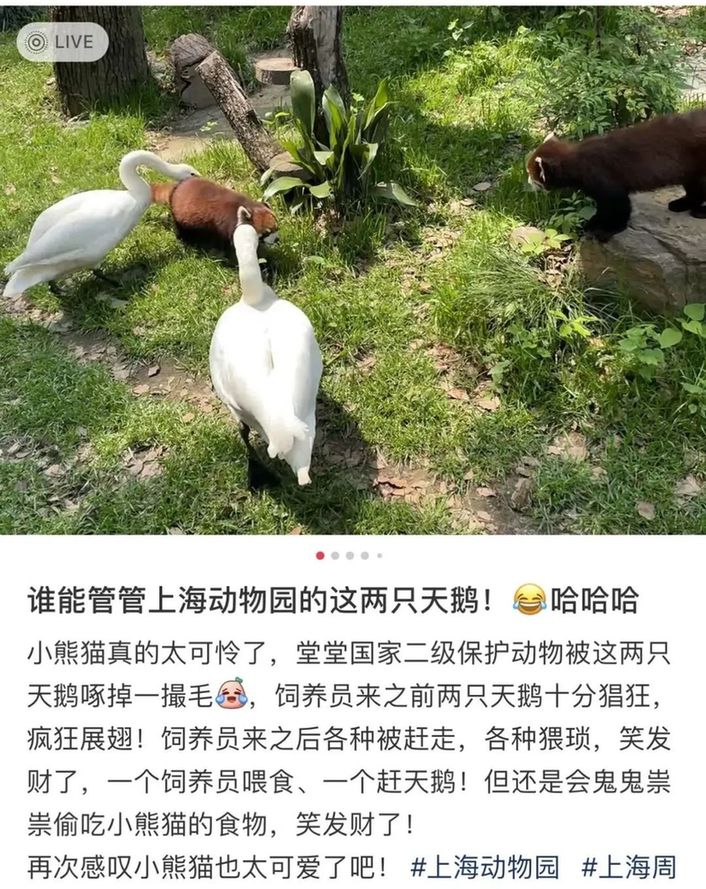Tap the image page indicator dots
This screenshot has height=889, width=706.
(350, 555)
